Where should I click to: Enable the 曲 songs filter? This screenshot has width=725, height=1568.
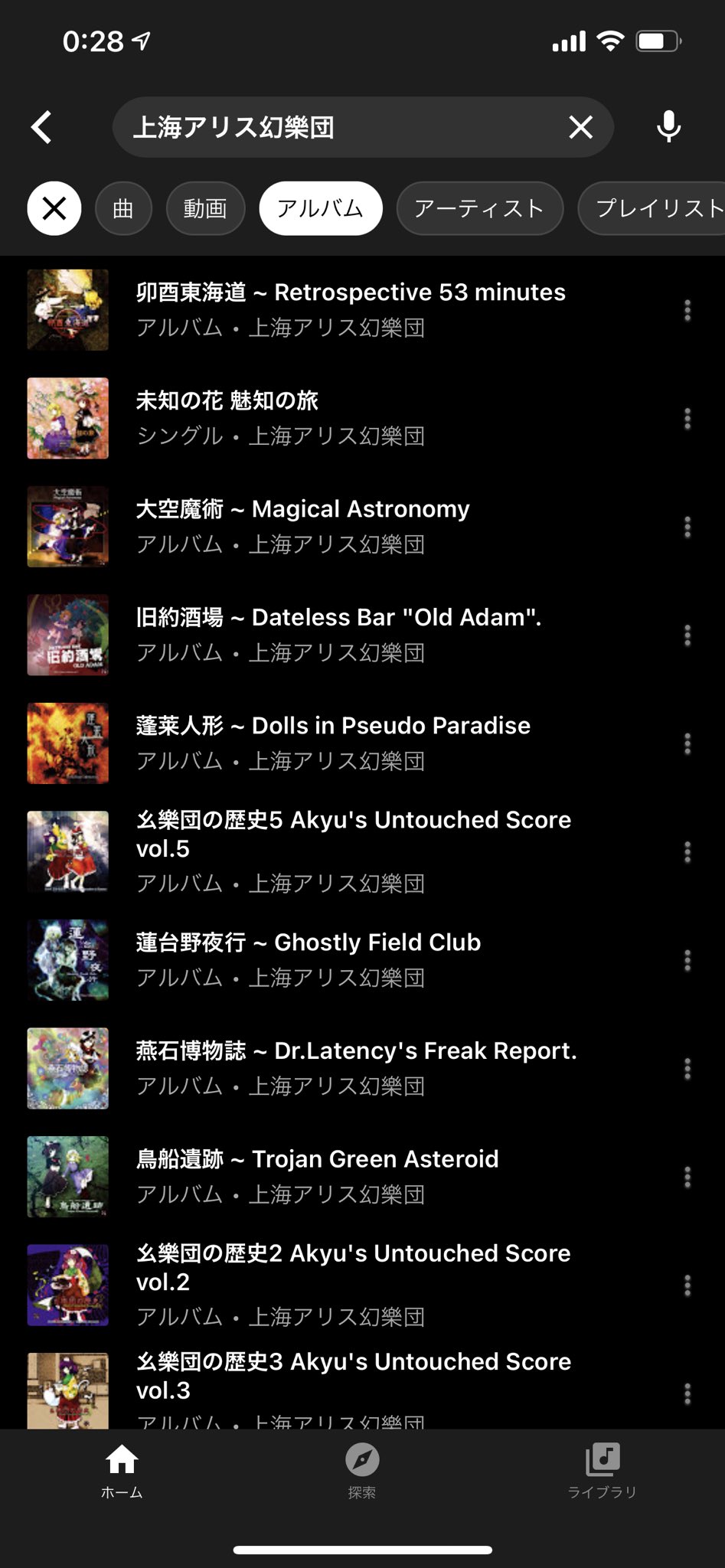[123, 208]
